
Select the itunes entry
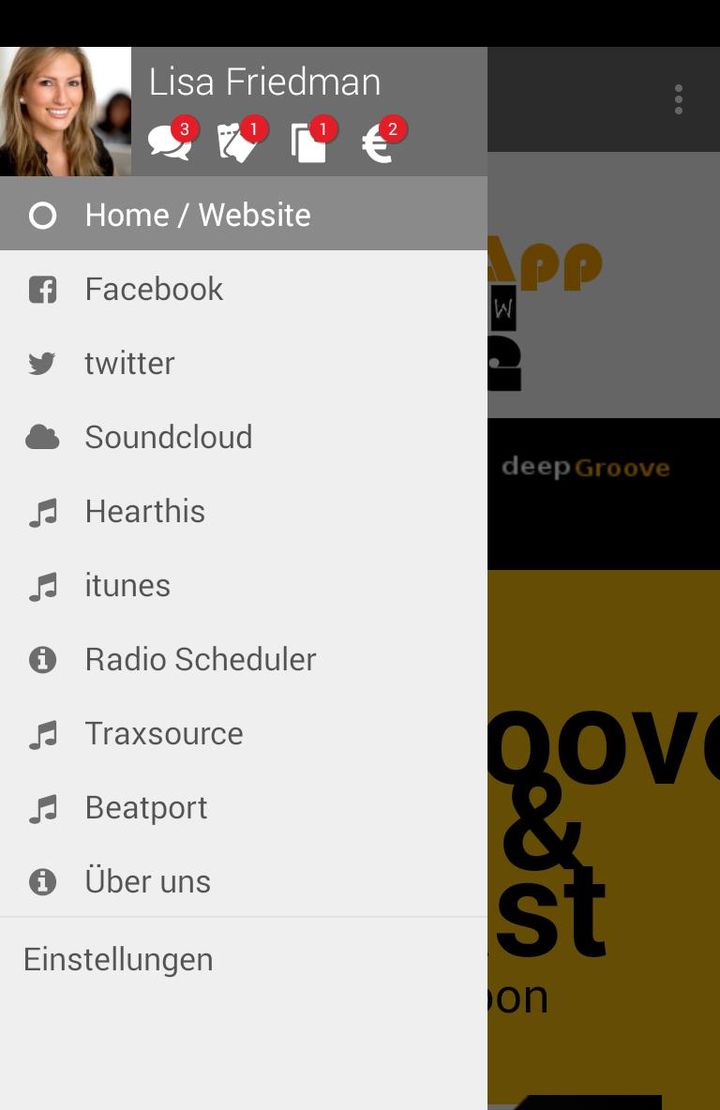[127, 585]
